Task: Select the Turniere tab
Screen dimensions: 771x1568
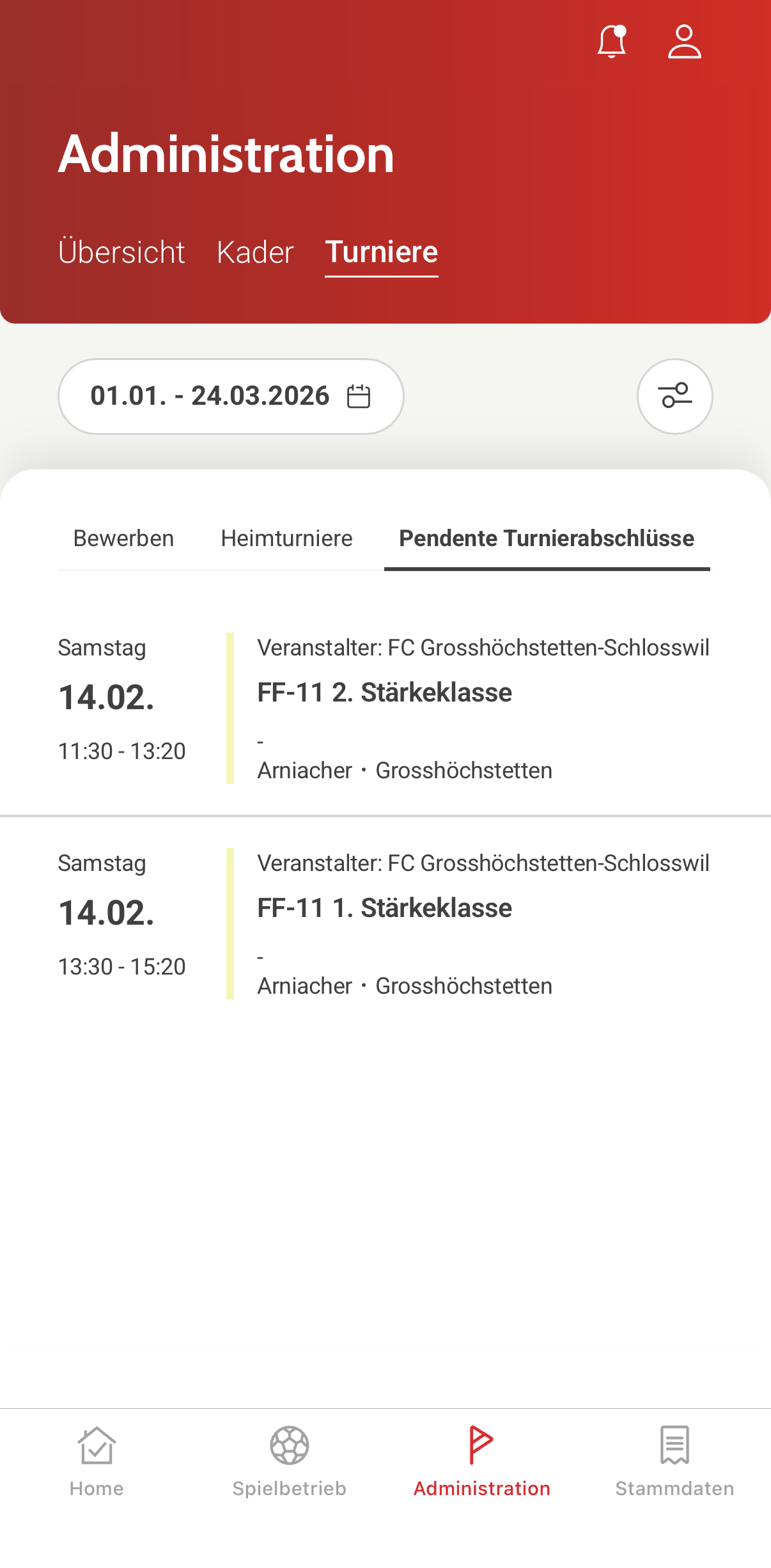Action: coord(381,252)
